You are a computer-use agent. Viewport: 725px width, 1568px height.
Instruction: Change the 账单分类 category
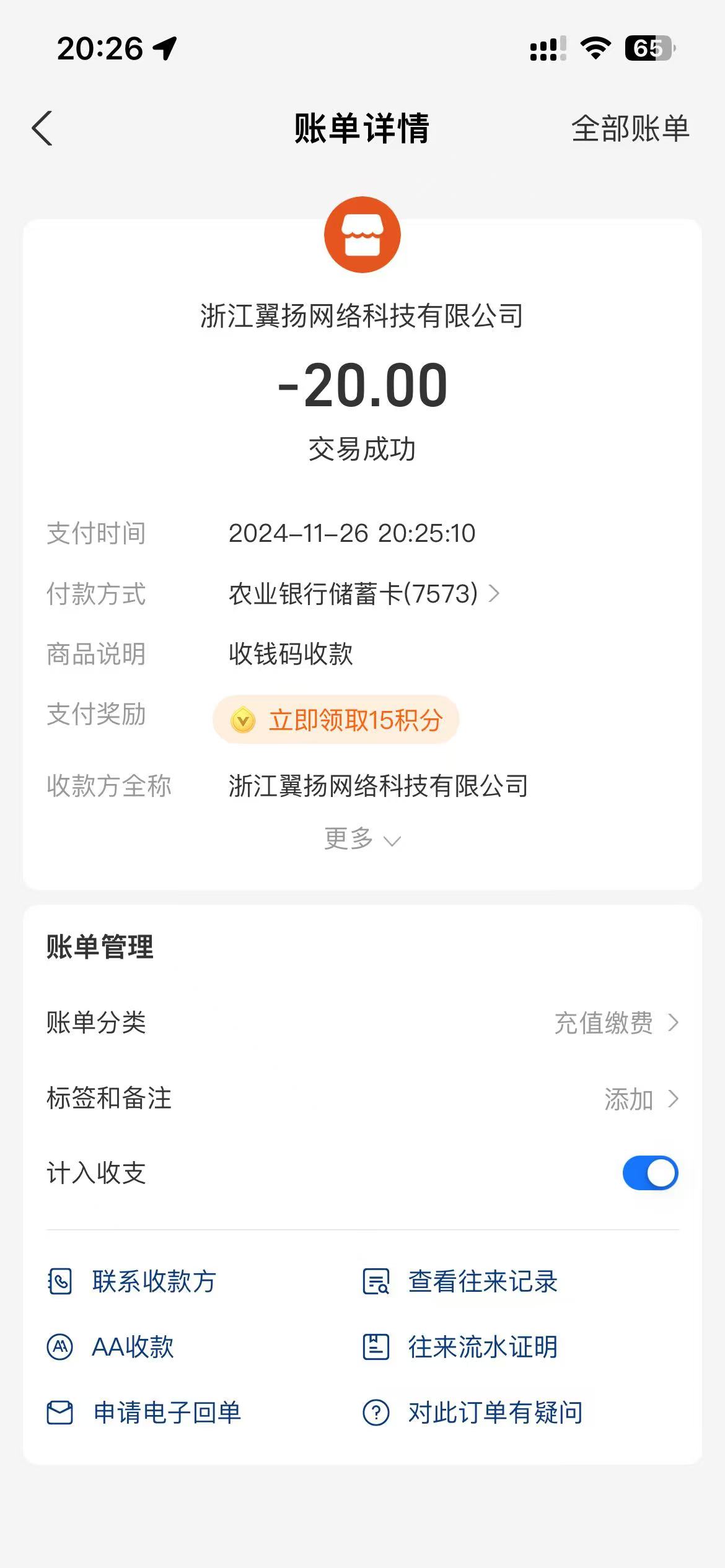tap(616, 1022)
